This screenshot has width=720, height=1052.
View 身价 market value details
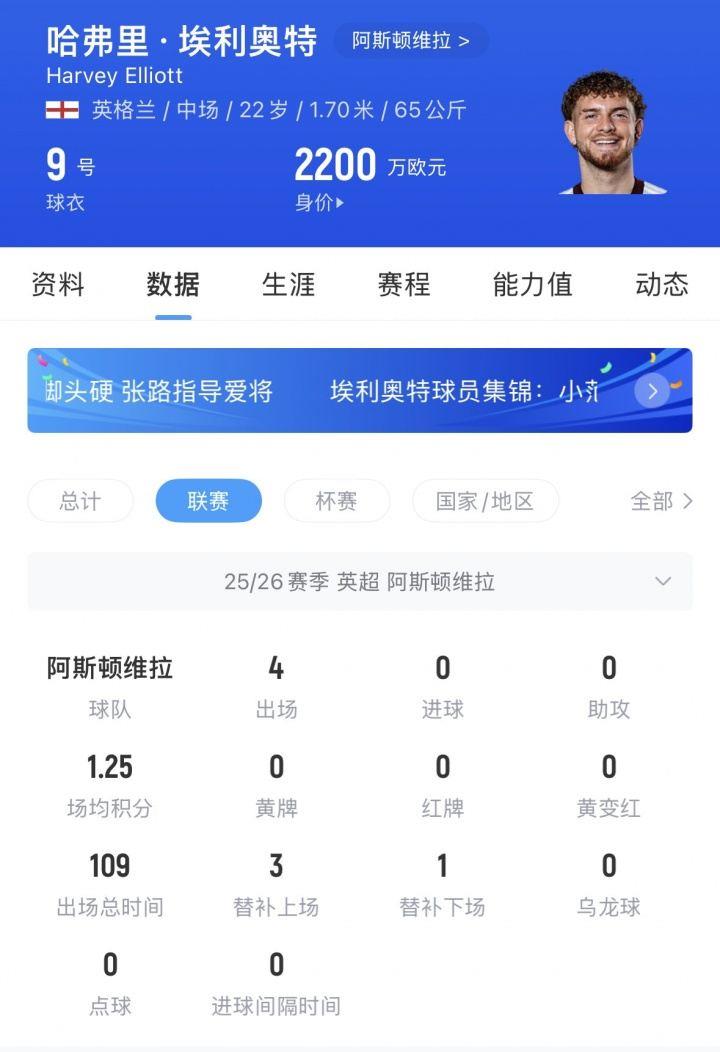(x=319, y=203)
